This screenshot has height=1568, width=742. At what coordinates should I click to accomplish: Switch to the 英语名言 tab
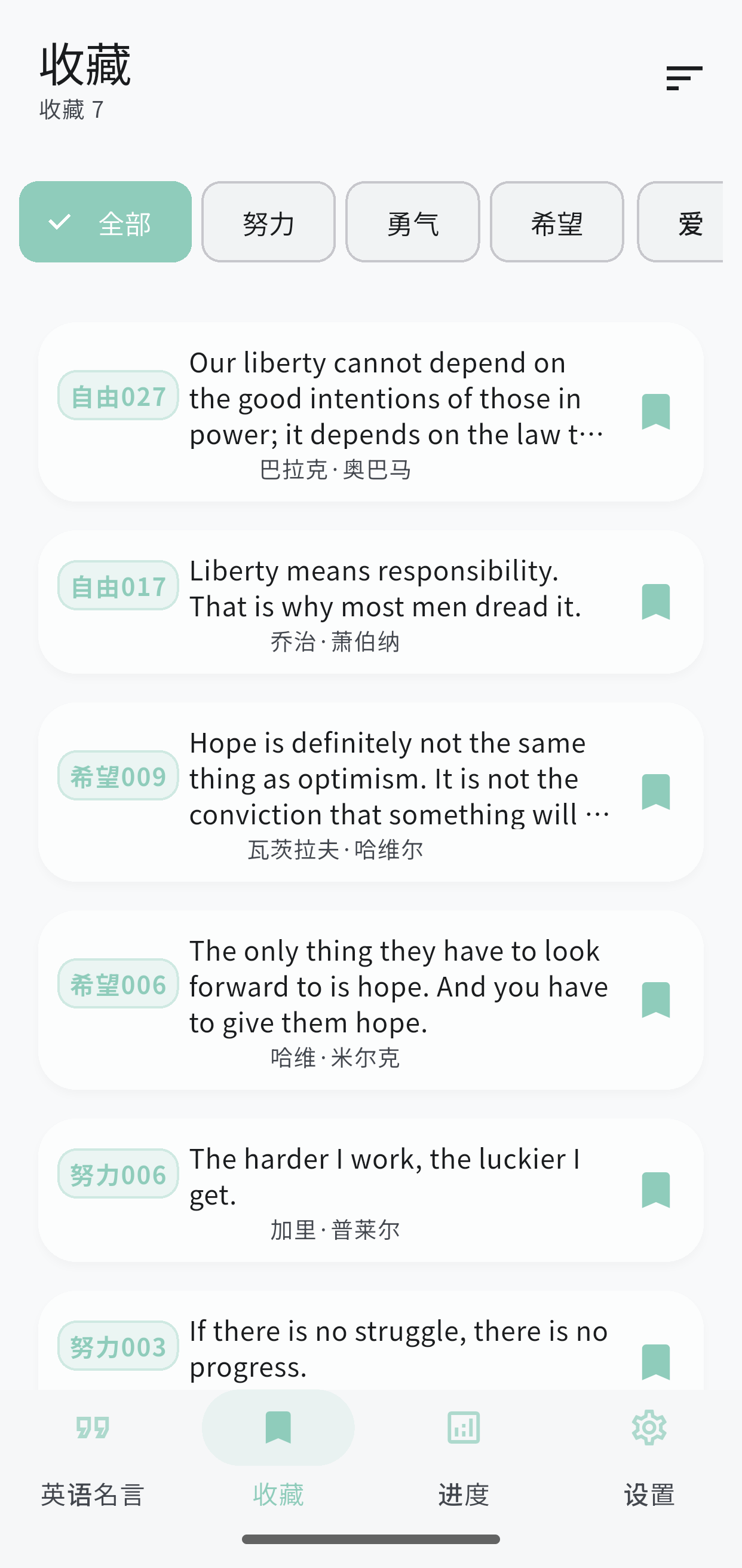[93, 1452]
